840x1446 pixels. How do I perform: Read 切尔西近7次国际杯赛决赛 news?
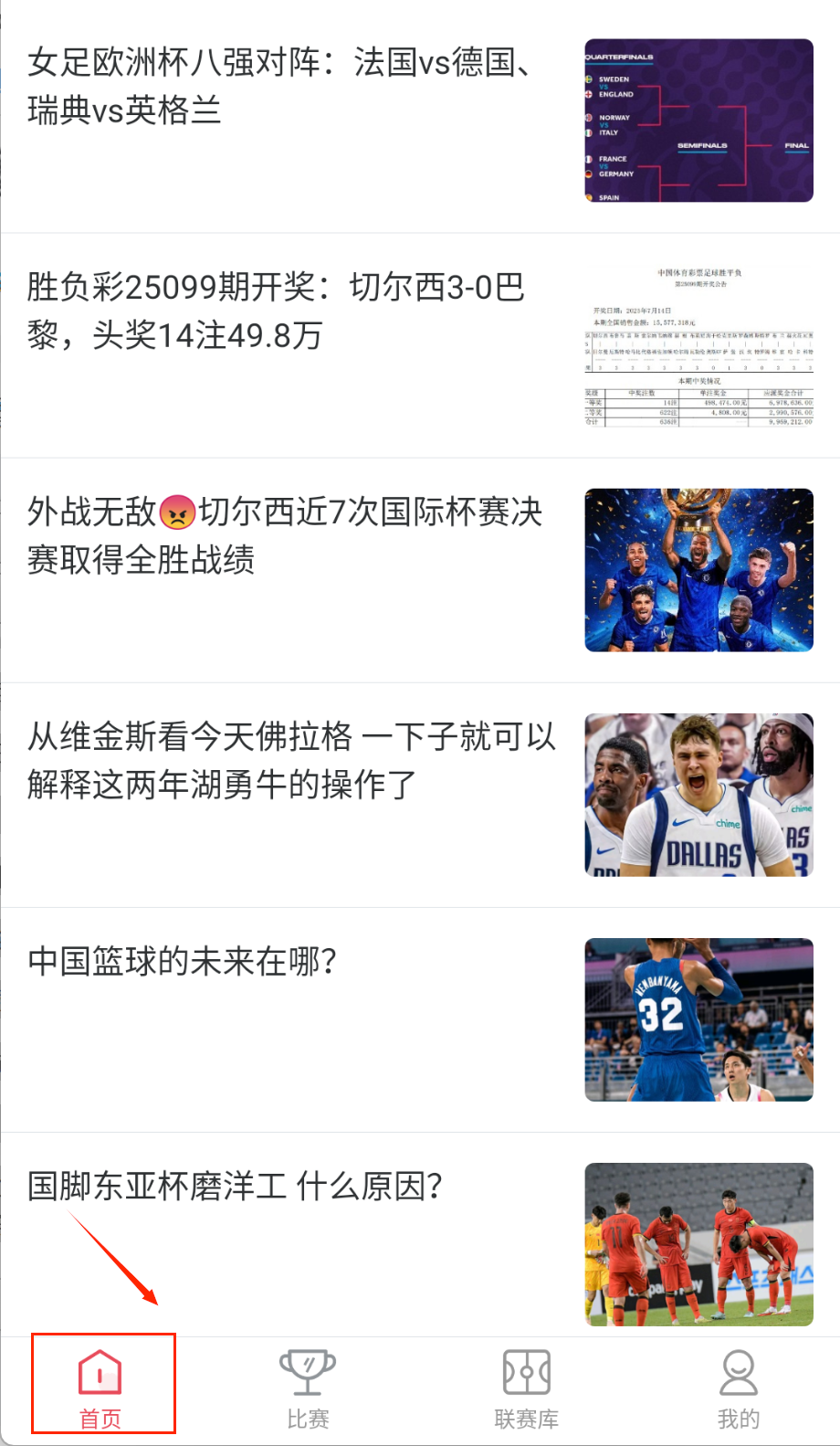click(x=285, y=536)
